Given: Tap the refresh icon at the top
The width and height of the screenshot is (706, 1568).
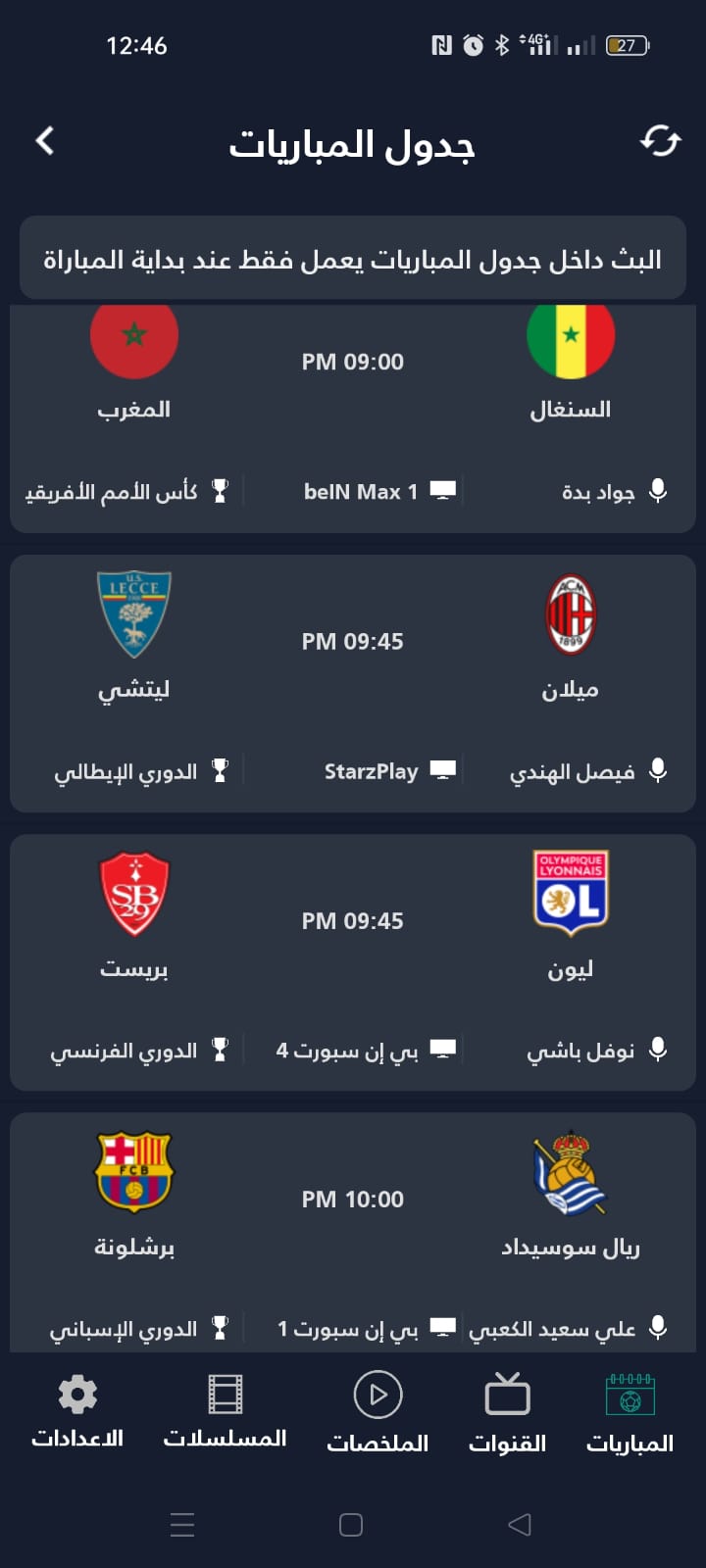Looking at the screenshot, I should tap(662, 141).
